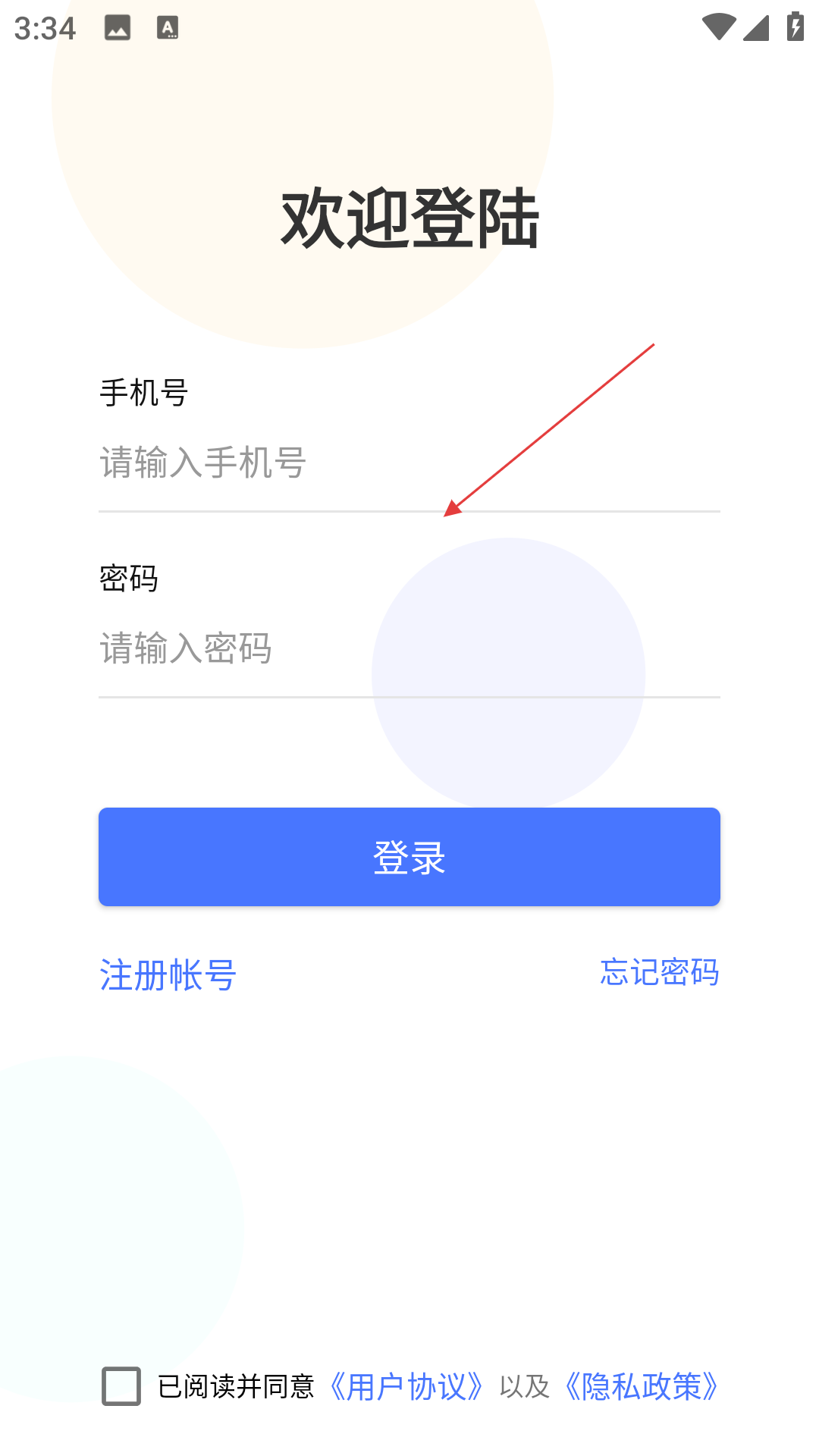The image size is (819, 1456).
Task: Focus the password input field
Action: click(x=409, y=648)
